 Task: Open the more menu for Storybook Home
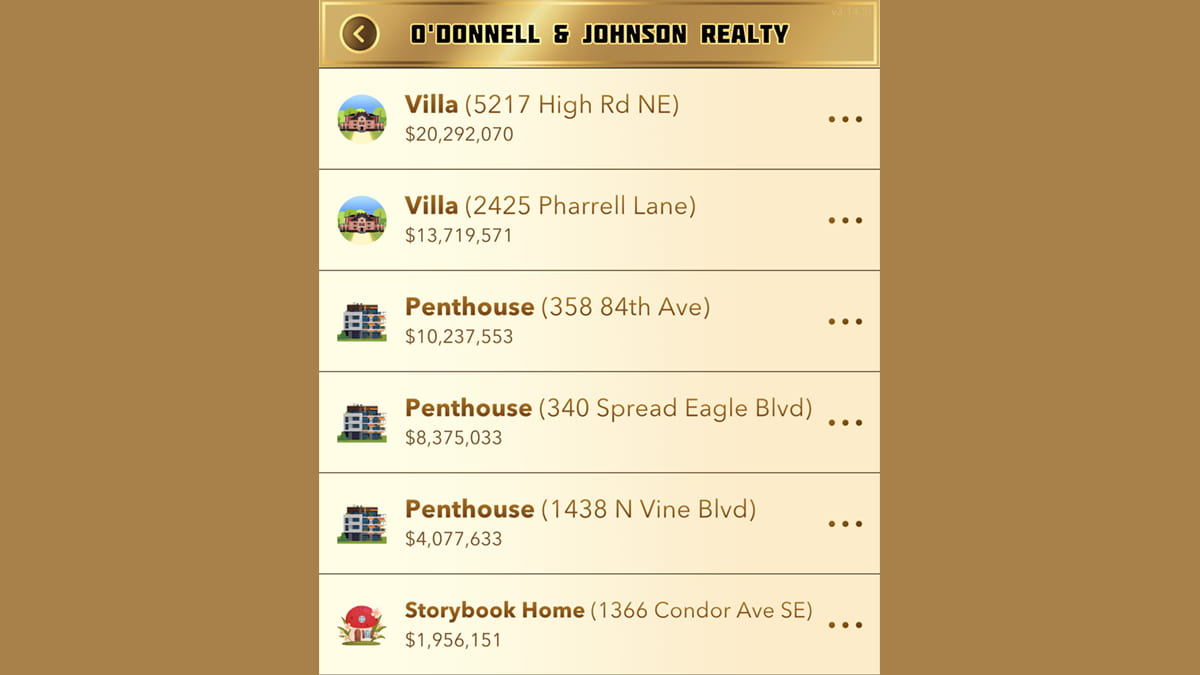(x=845, y=624)
